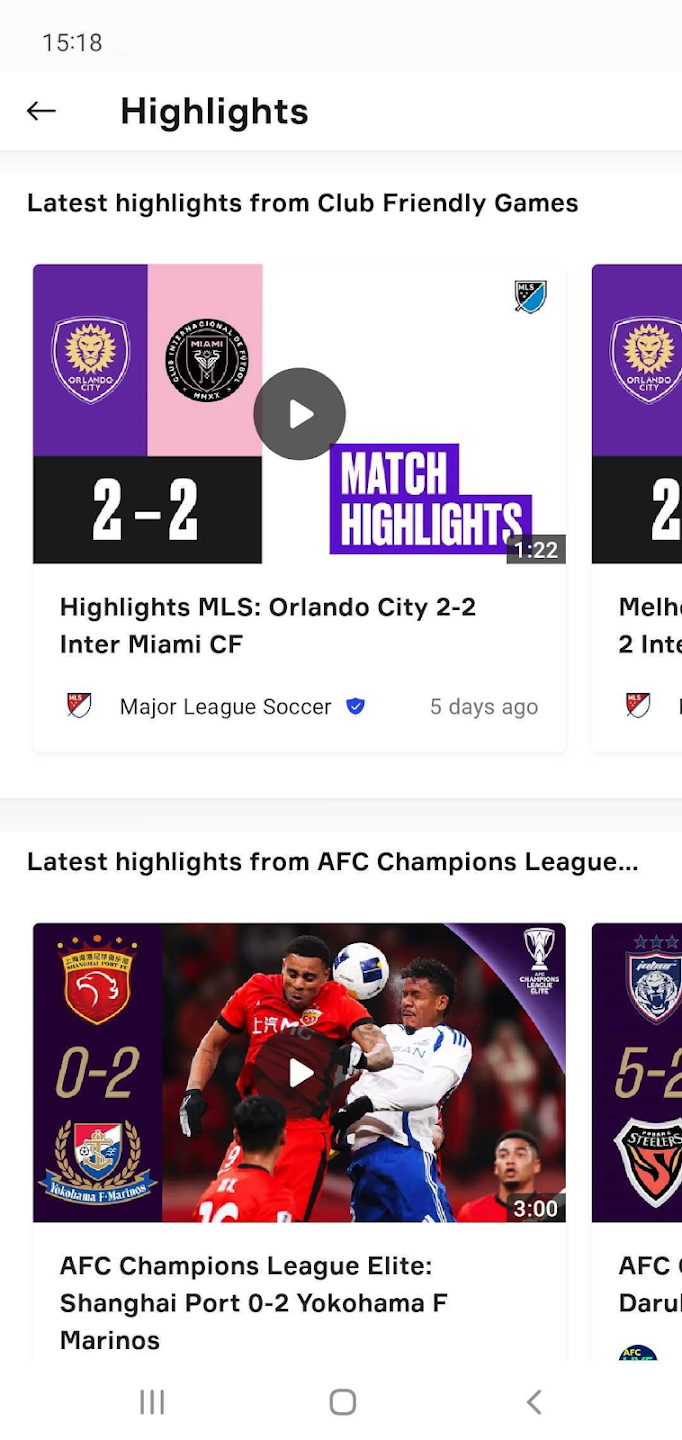Play the Orlando City 2-2 Inter Miami video
Image resolution: width=682 pixels, height=1440 pixels.
[x=299, y=414]
